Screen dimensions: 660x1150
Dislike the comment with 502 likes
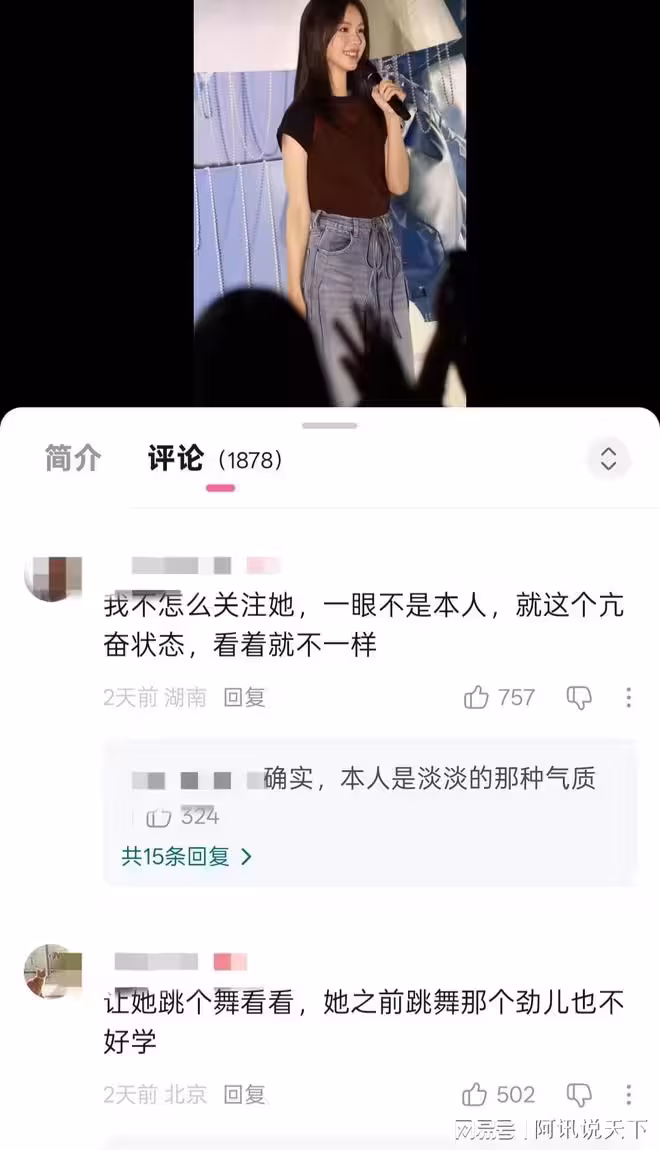579,1095
